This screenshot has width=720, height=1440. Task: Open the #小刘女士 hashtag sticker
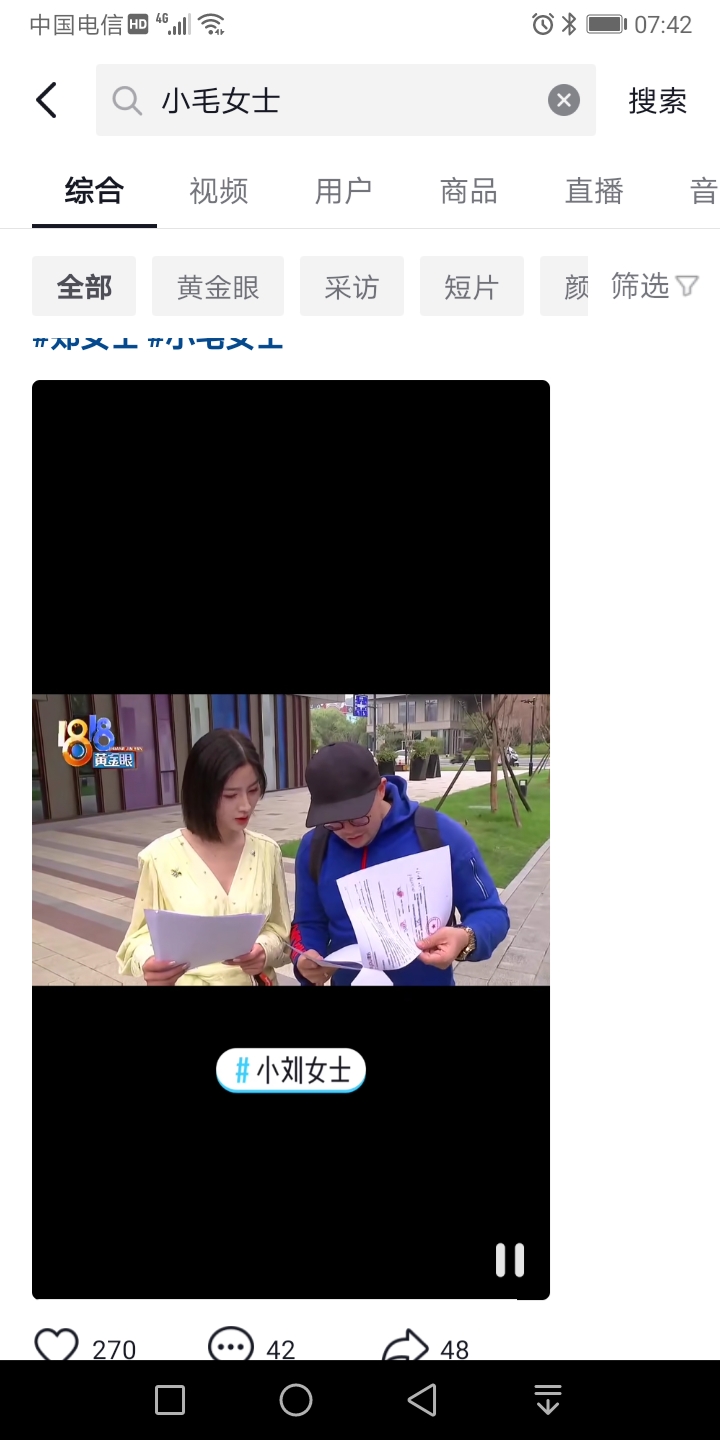coord(291,1071)
